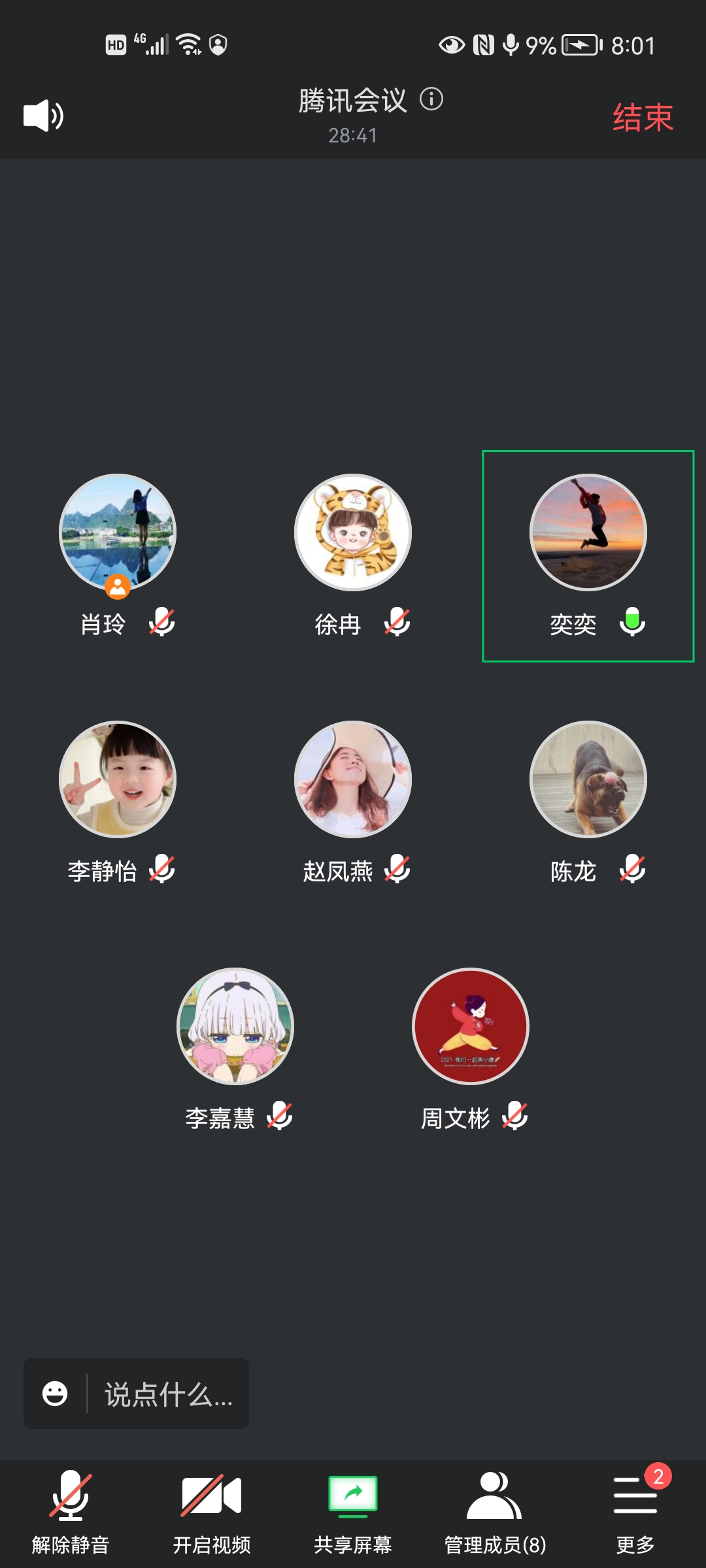Tap the 说点什么 chat input
Screen dimensions: 706x1568
click(169, 1394)
